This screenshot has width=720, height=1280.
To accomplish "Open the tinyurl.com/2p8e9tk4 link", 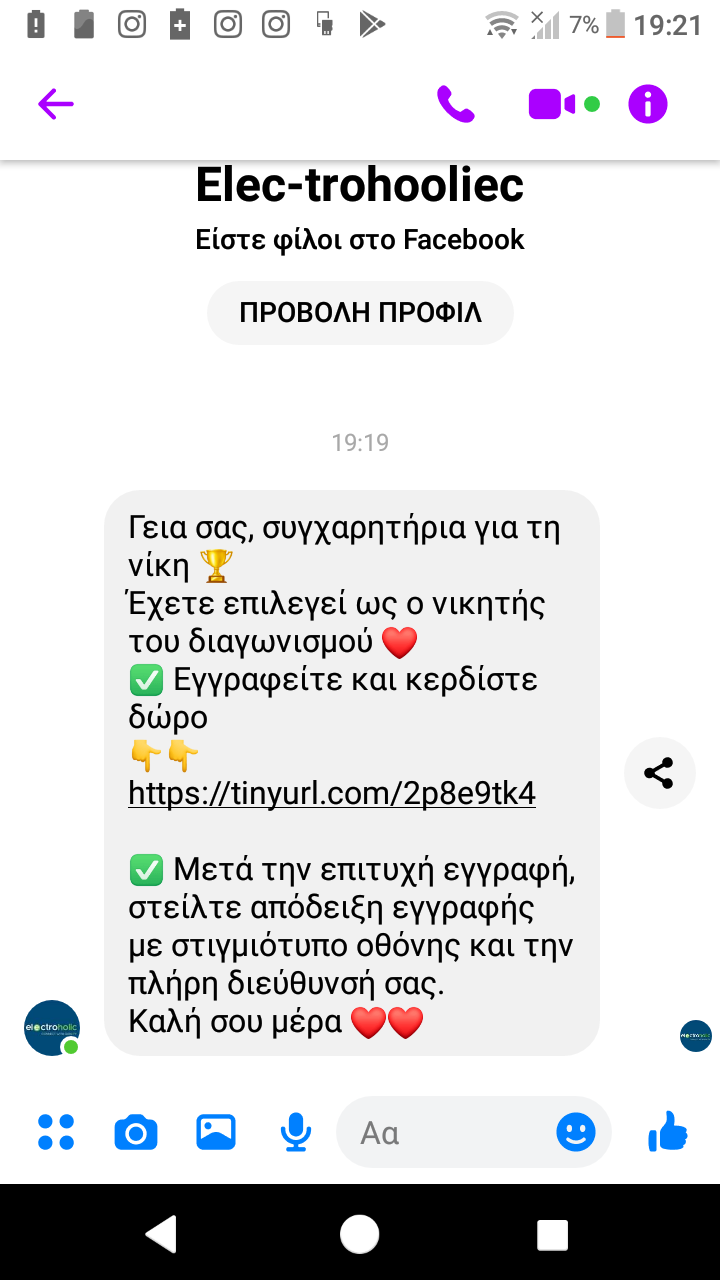I will (x=332, y=793).
